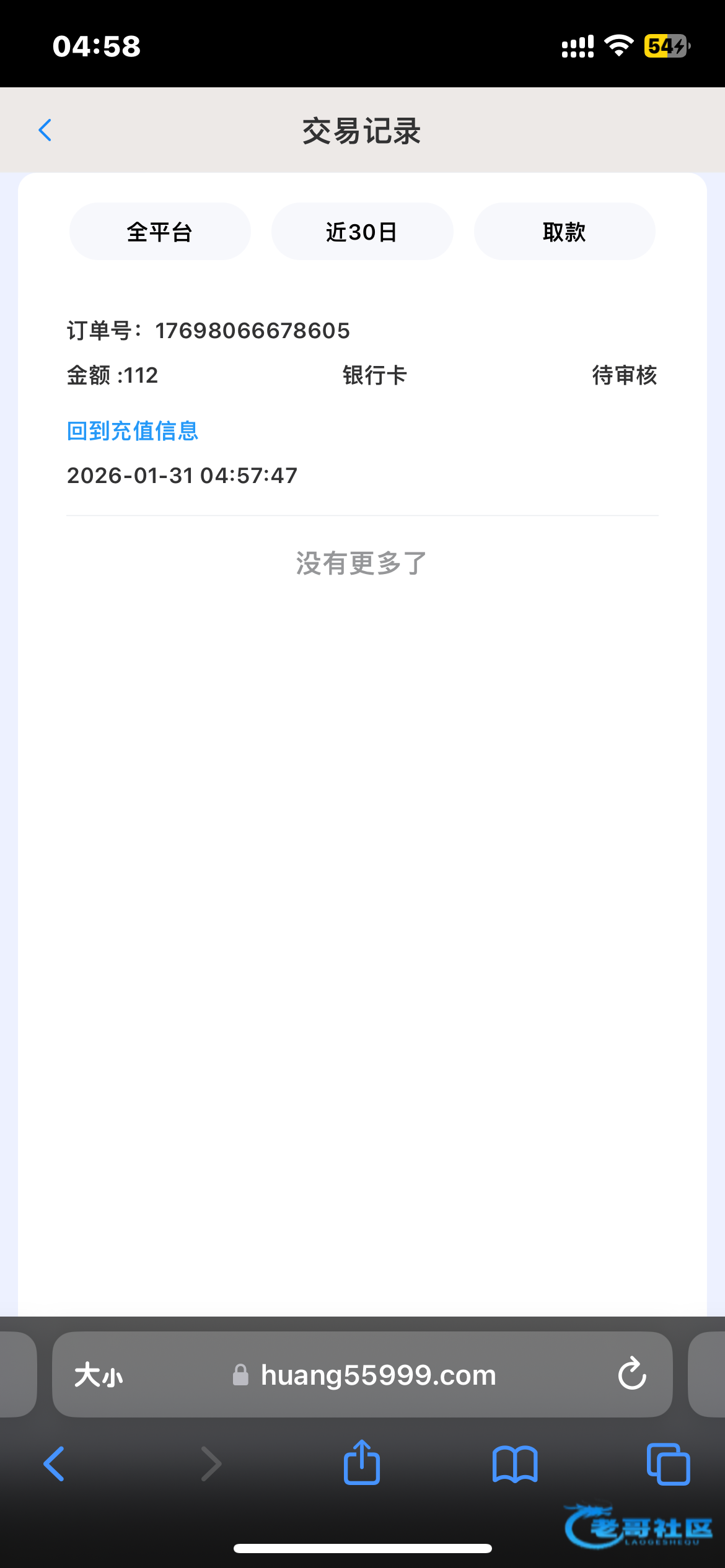
Task: Reload the page in Safari
Action: click(x=631, y=1374)
